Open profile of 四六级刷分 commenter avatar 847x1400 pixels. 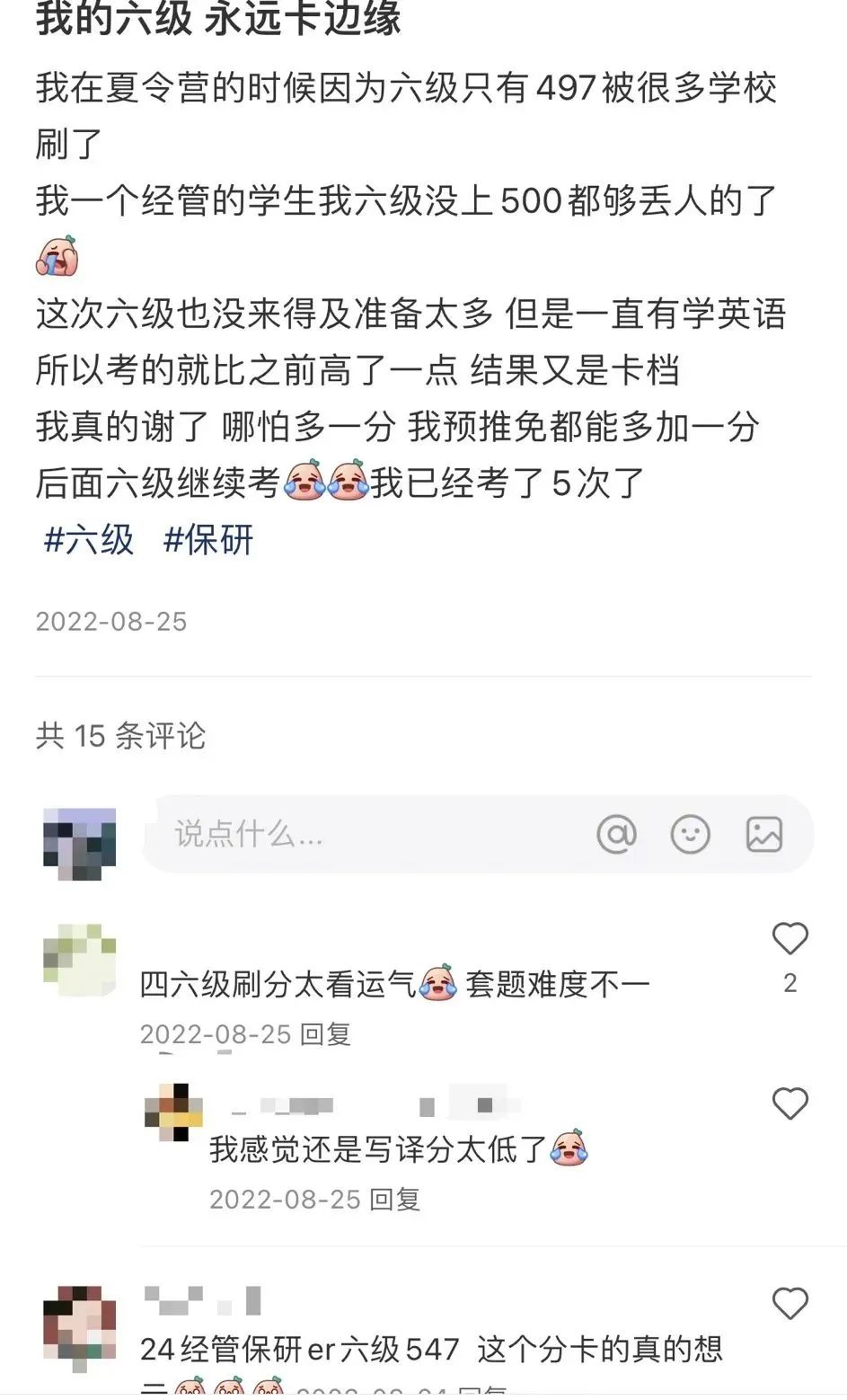point(80,960)
